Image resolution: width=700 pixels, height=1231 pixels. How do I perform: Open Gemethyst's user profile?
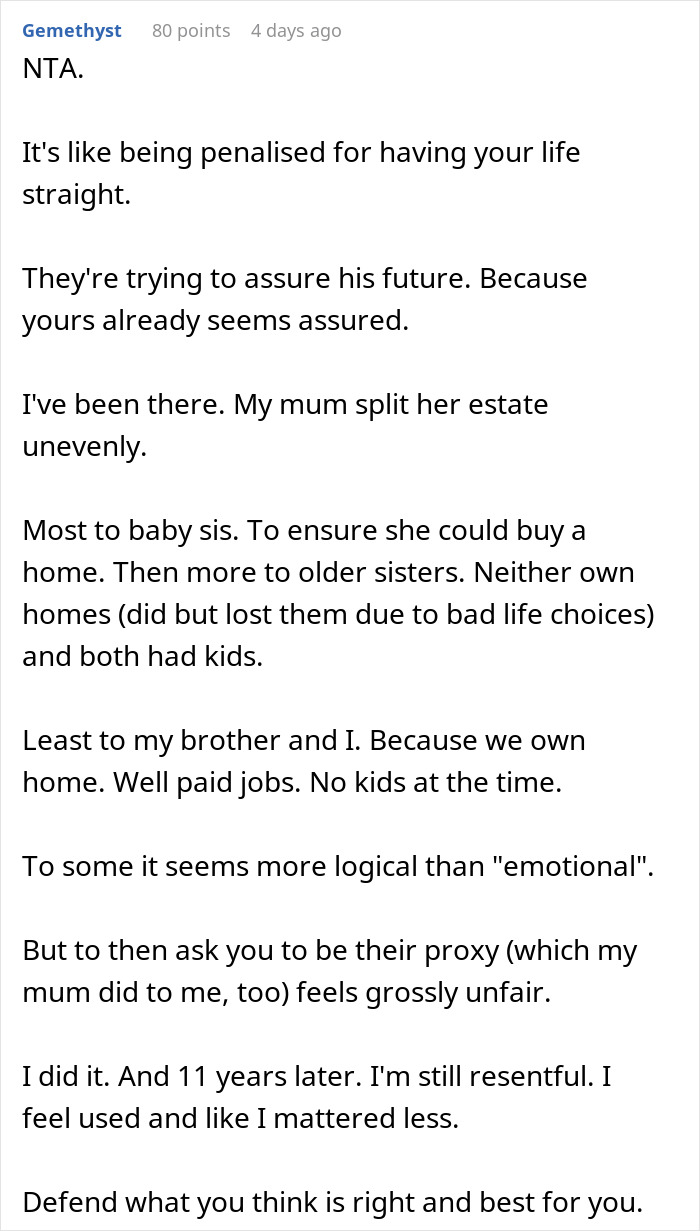(x=72, y=31)
